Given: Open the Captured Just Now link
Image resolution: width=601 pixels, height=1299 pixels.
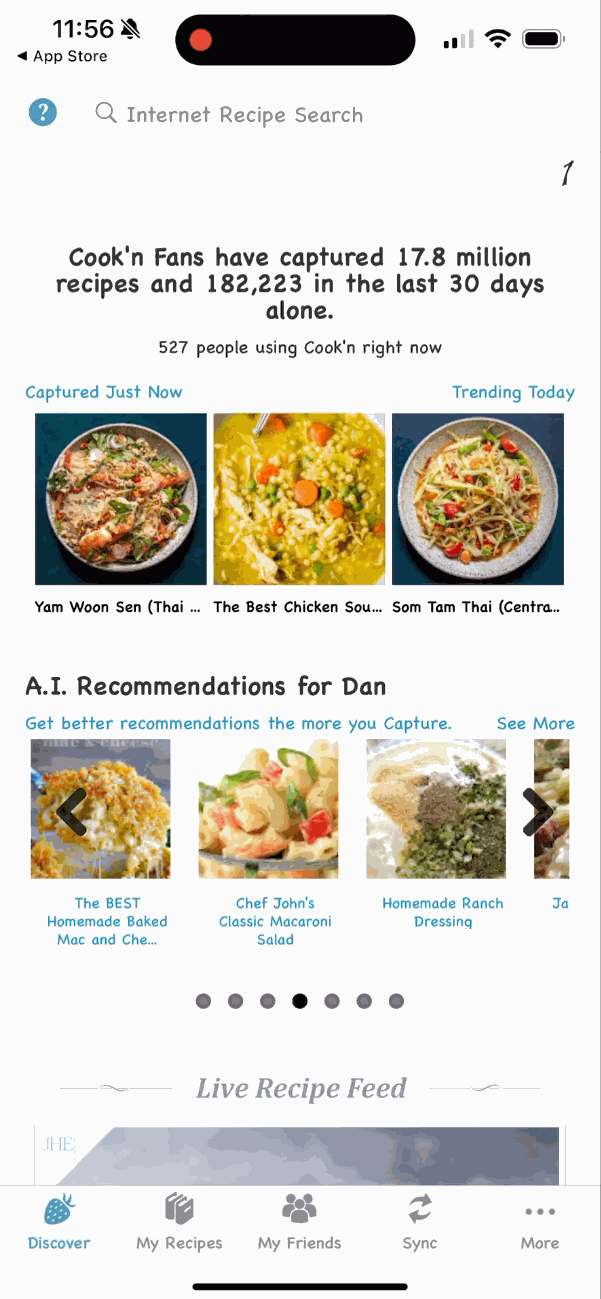Looking at the screenshot, I should coord(104,392).
